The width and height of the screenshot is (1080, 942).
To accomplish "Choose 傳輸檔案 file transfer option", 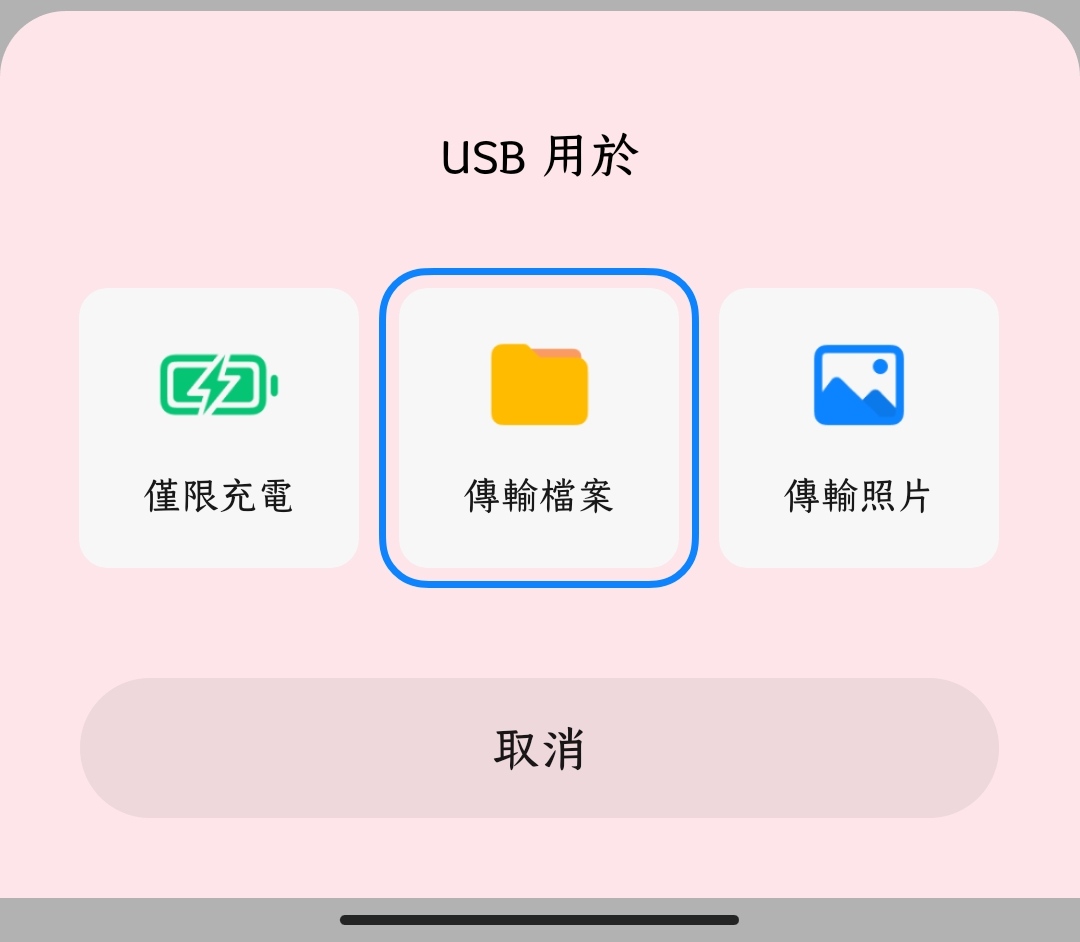I will point(539,428).
